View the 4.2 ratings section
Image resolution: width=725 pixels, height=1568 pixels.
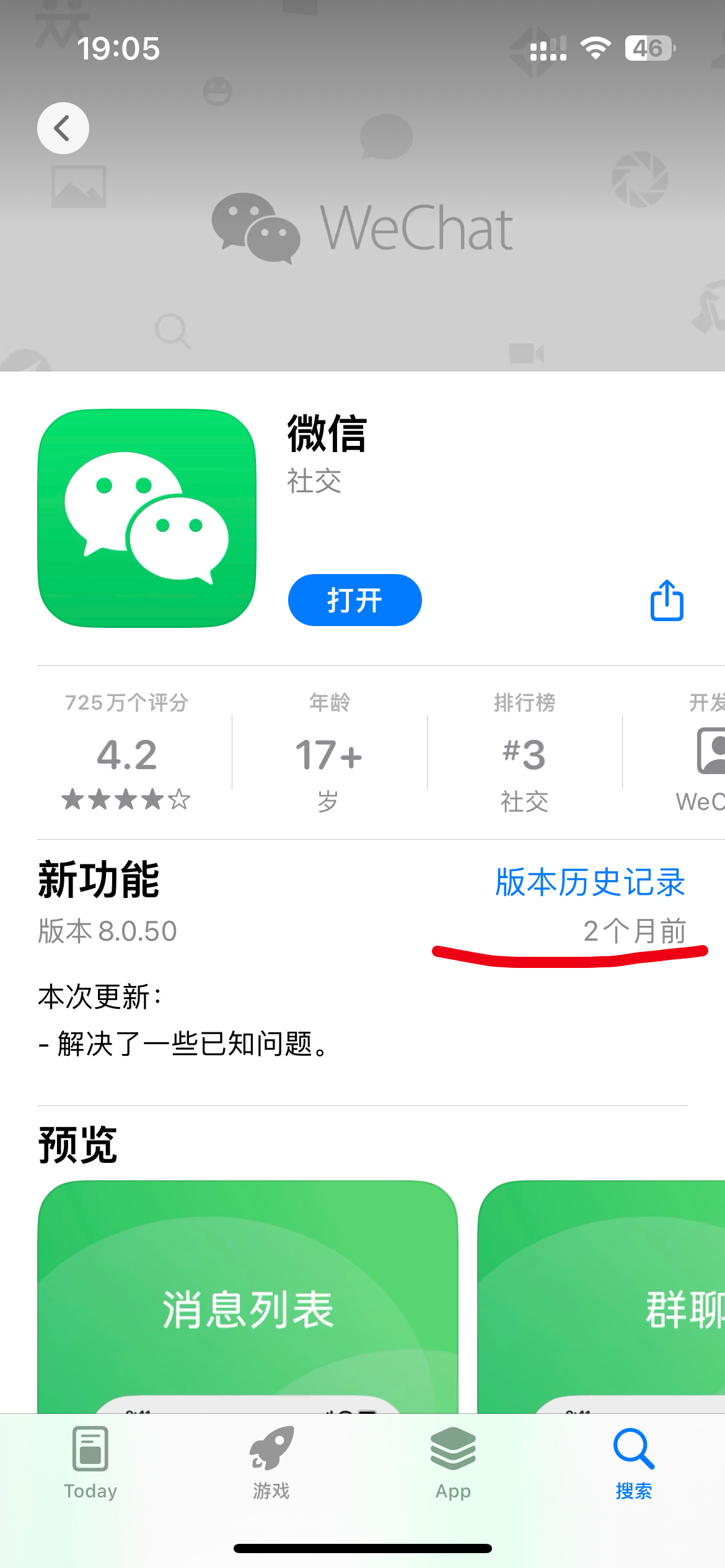tap(126, 752)
